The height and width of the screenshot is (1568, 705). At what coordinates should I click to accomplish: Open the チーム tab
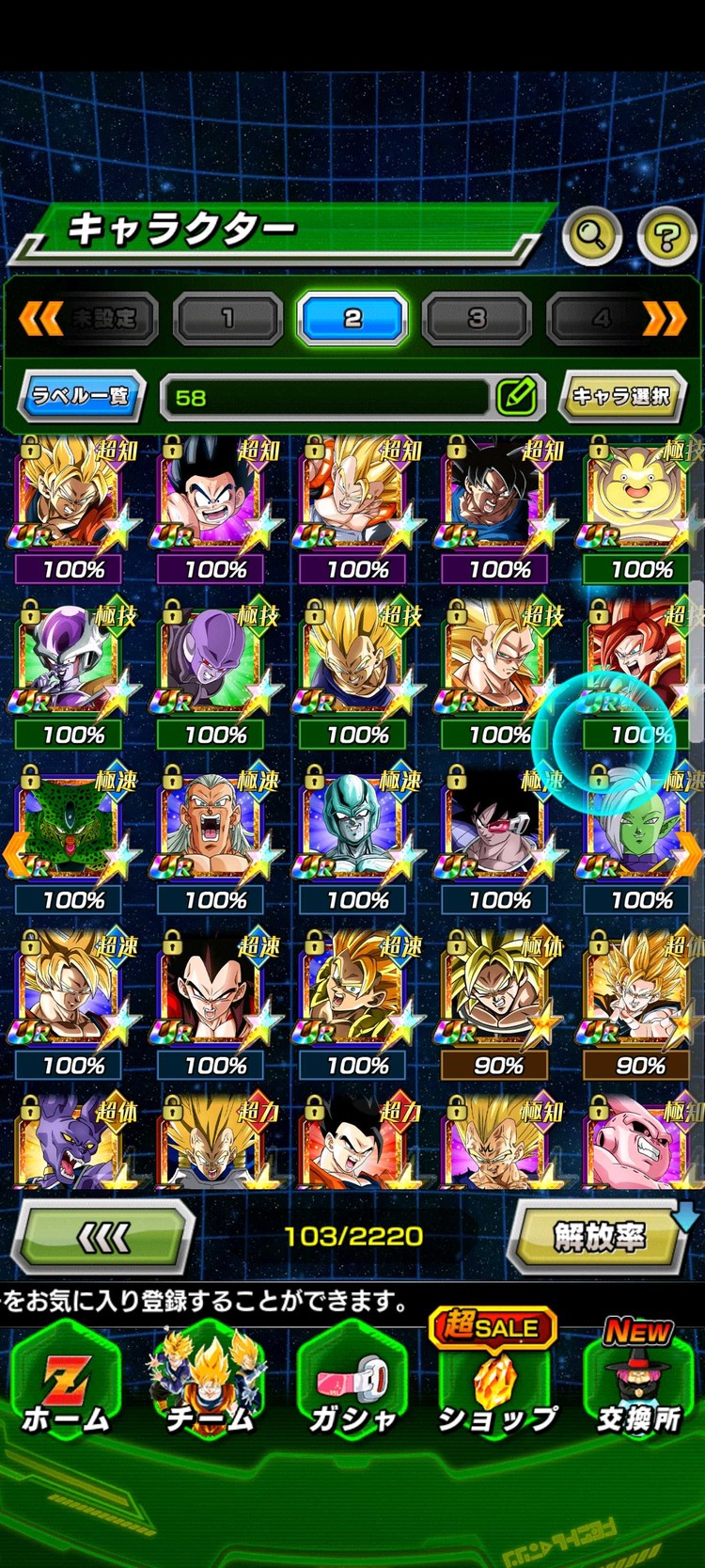pos(209,1387)
